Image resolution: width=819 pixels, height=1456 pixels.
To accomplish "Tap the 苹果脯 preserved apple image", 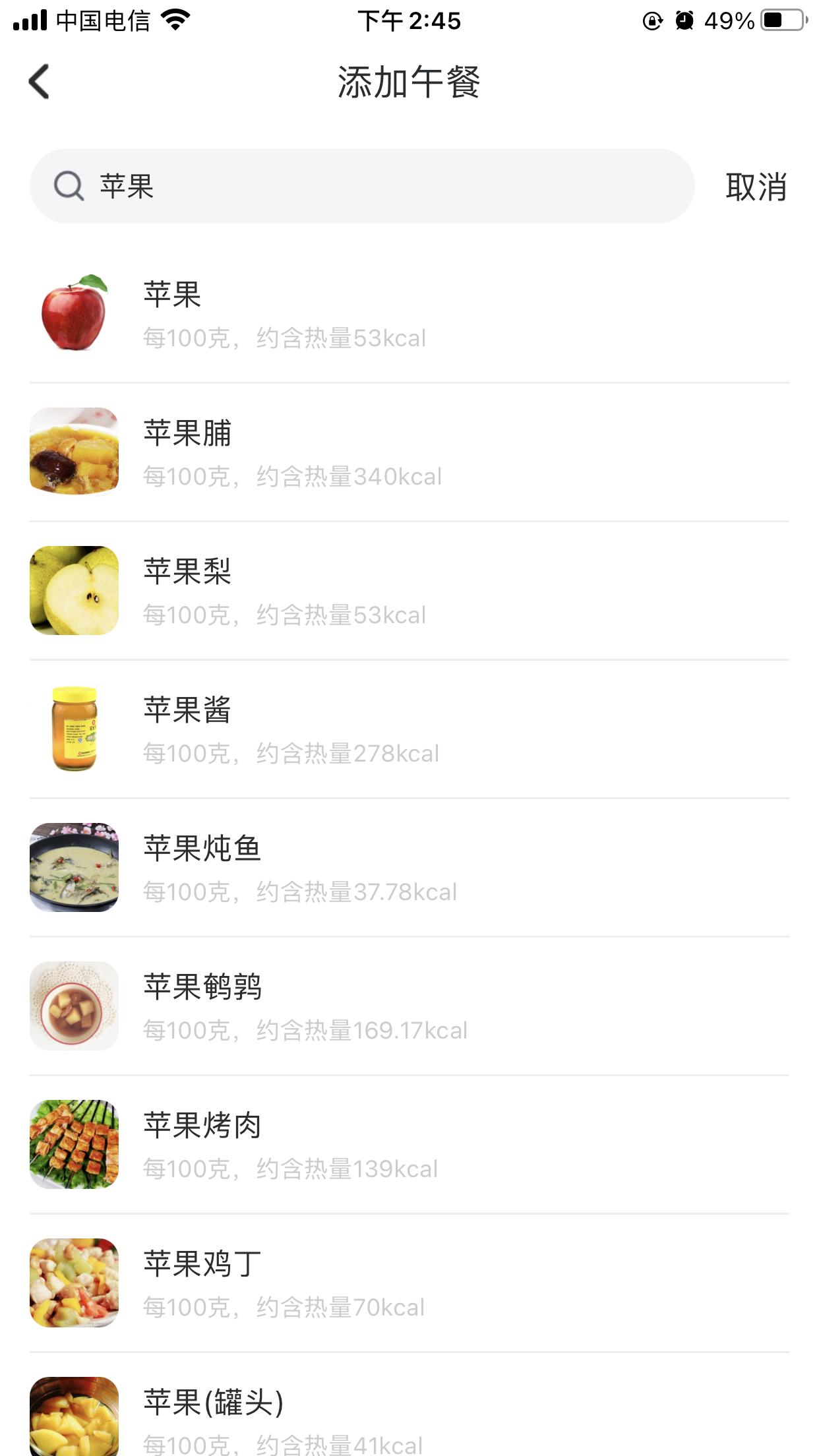I will pos(73,451).
